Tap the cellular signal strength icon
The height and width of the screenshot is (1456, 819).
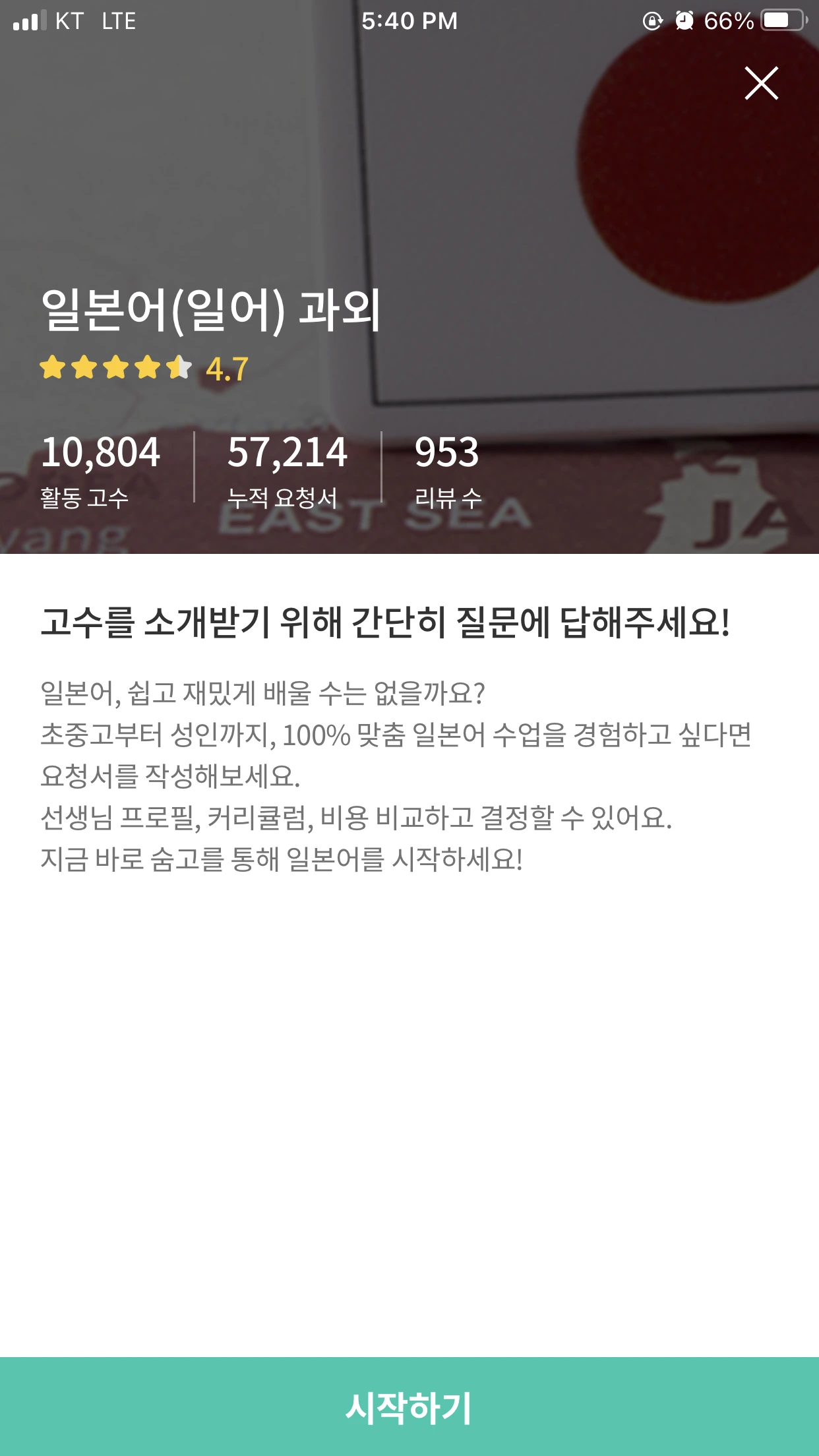click(29, 20)
